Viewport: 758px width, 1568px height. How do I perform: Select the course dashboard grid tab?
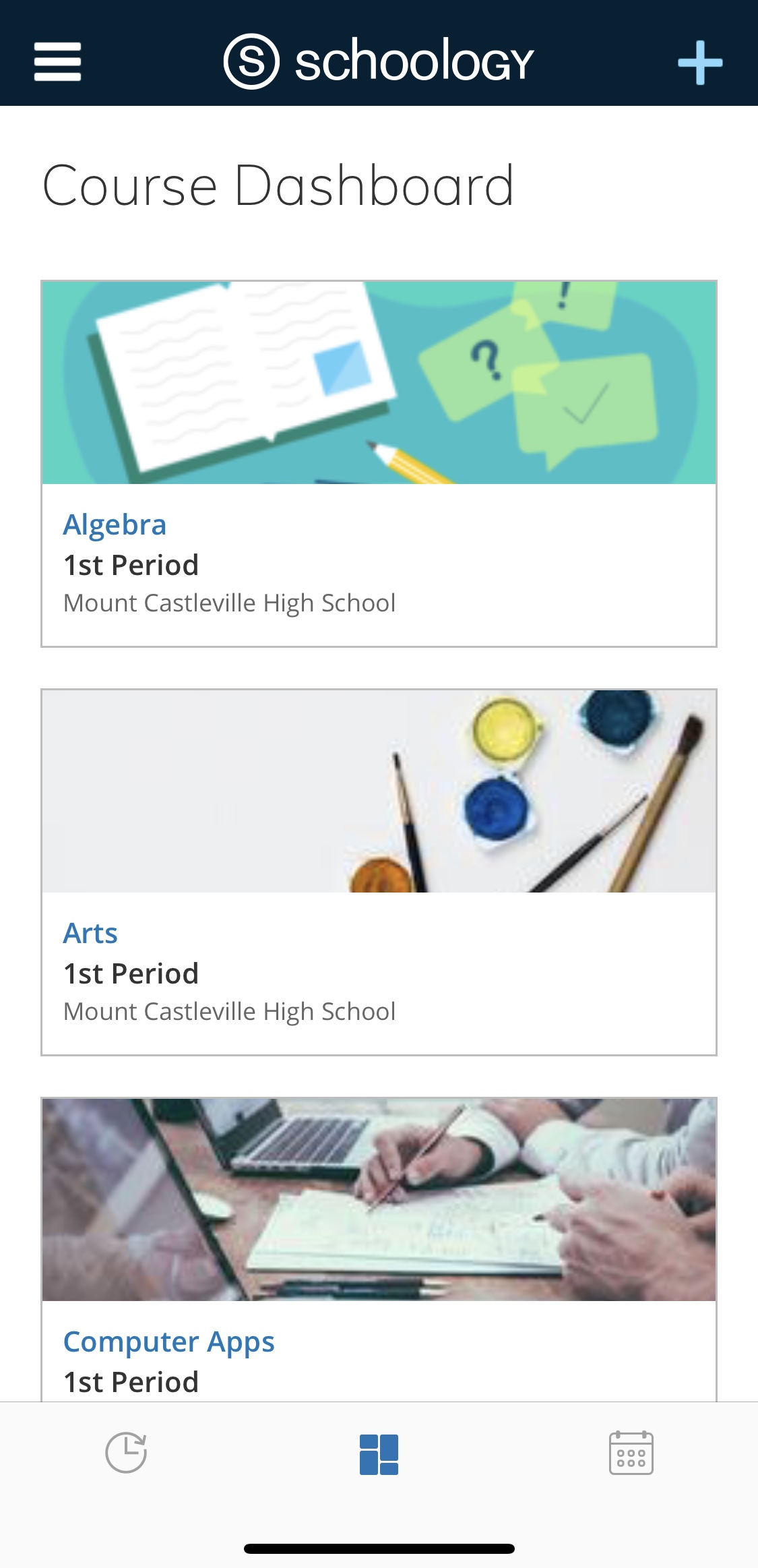[x=379, y=1454]
